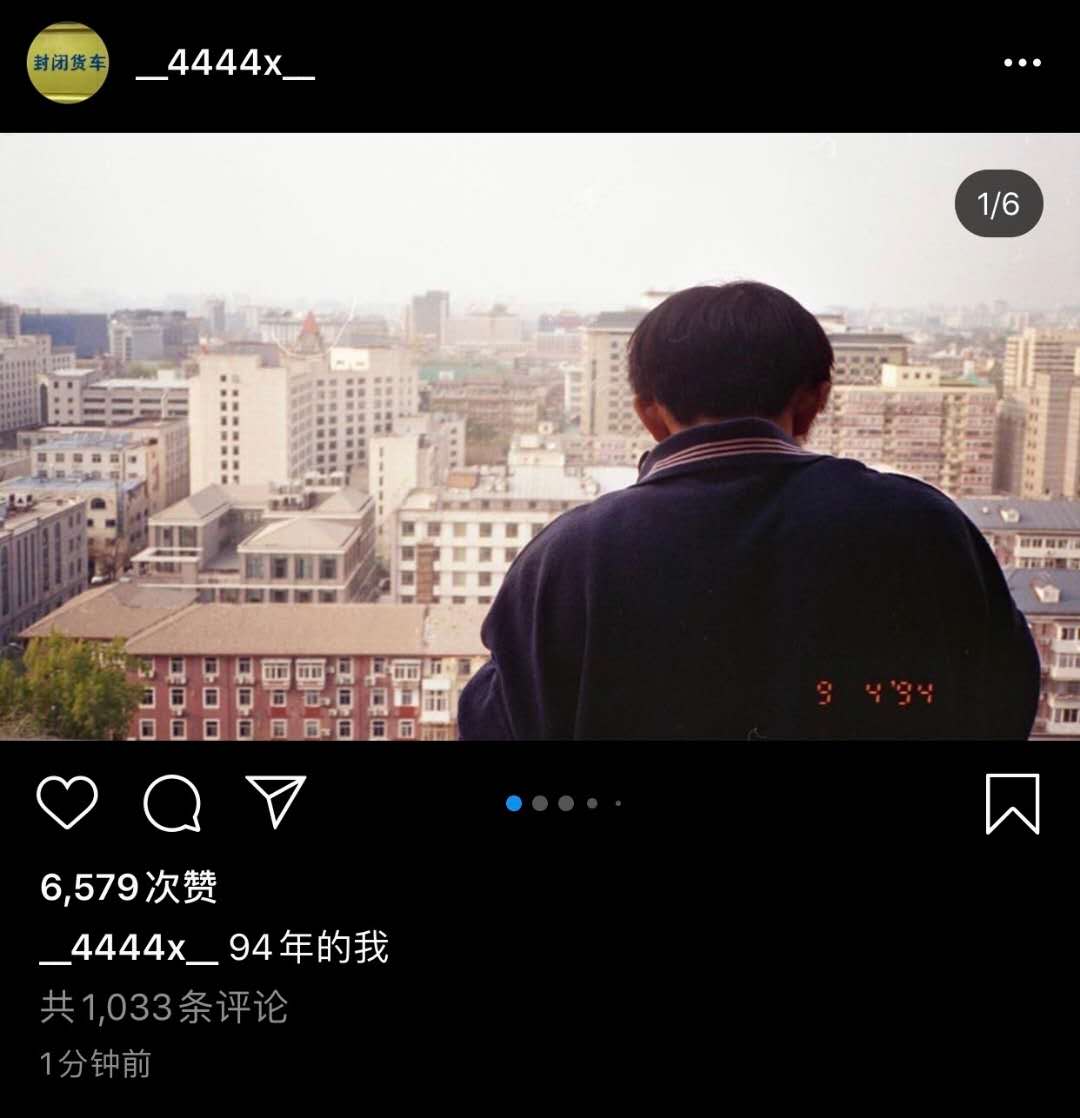Tap the post photo of rooftop view
Image resolution: width=1080 pixels, height=1118 pixels.
540,437
